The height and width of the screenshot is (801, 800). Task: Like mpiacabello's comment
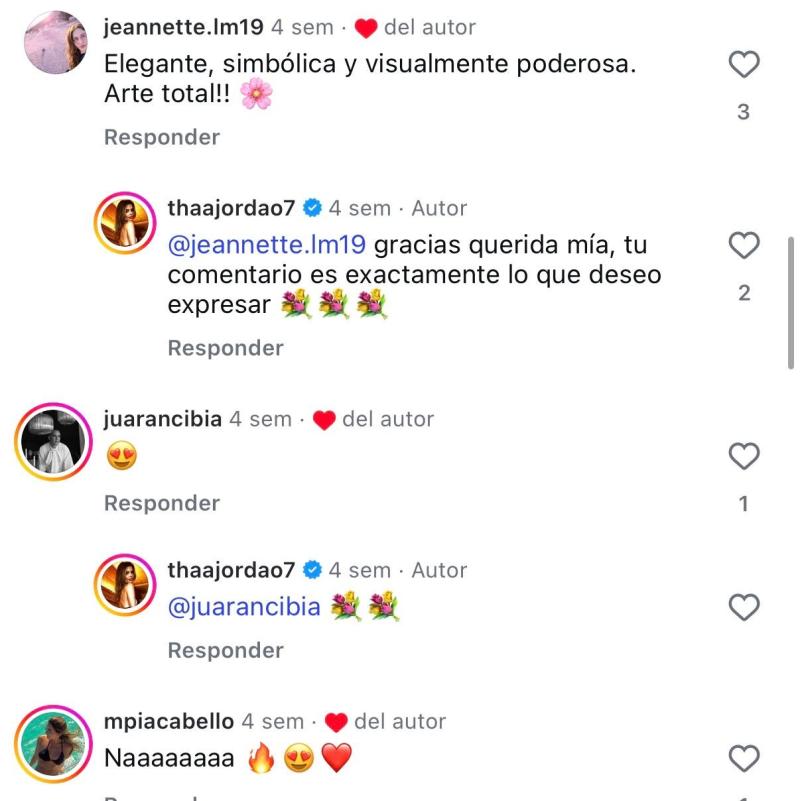click(742, 758)
